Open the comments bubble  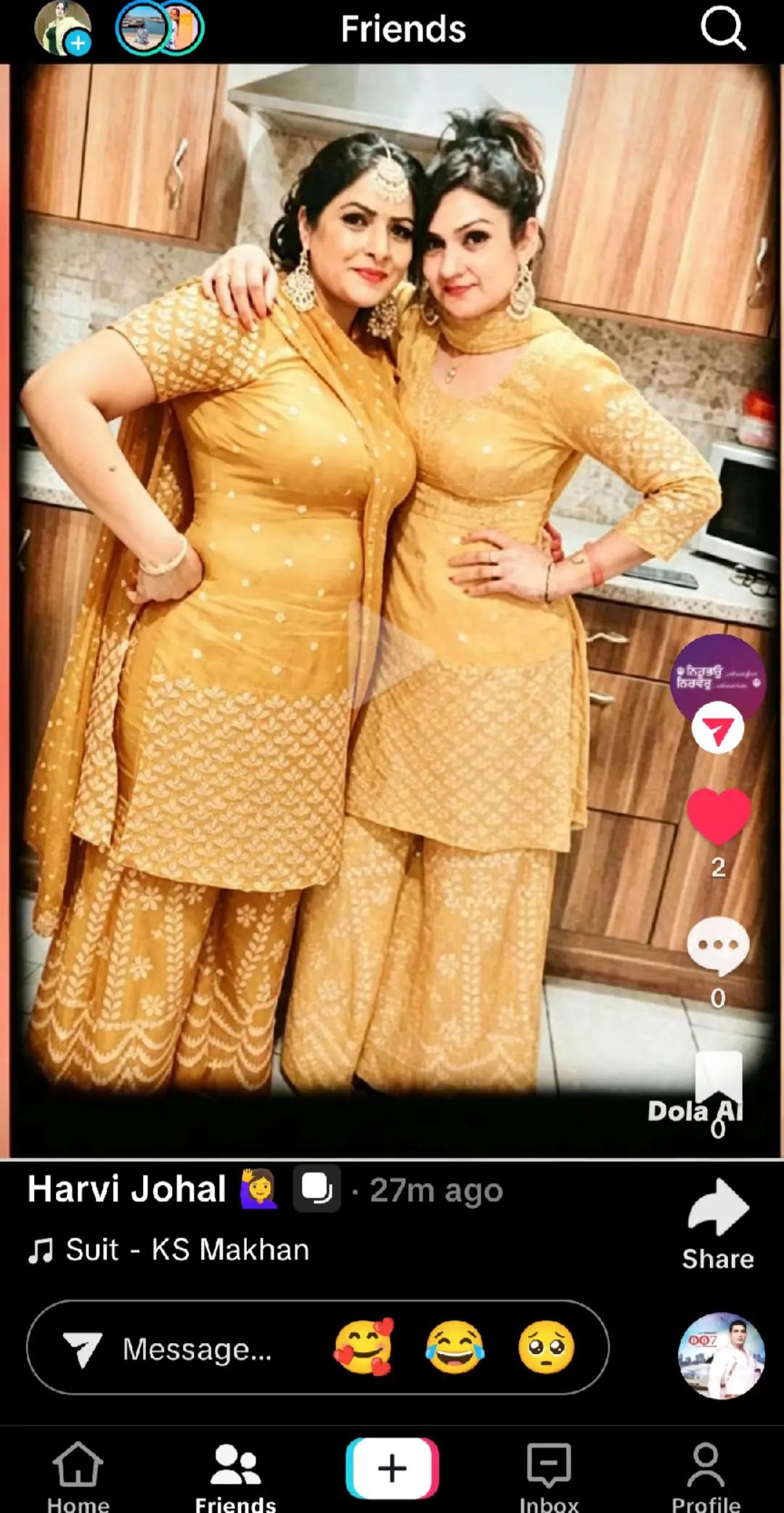718,946
